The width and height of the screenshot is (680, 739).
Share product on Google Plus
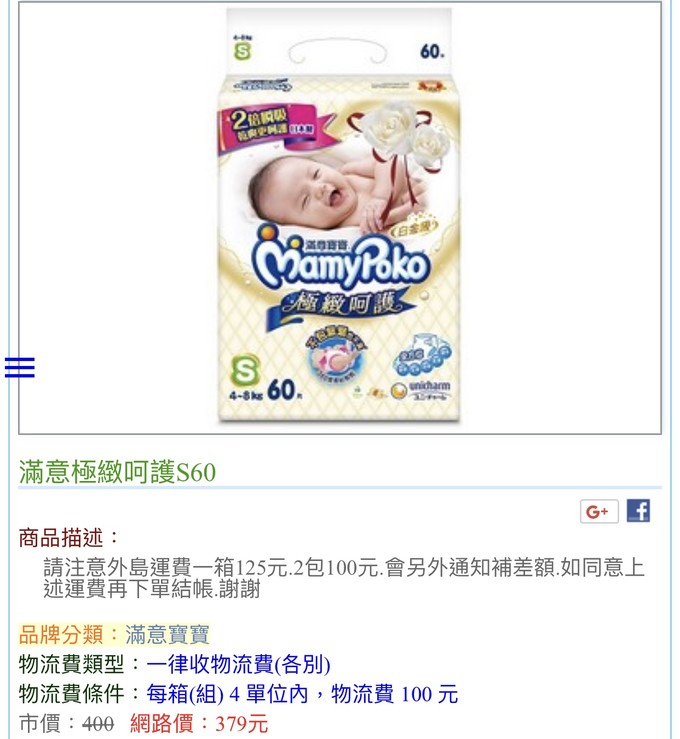click(x=598, y=511)
